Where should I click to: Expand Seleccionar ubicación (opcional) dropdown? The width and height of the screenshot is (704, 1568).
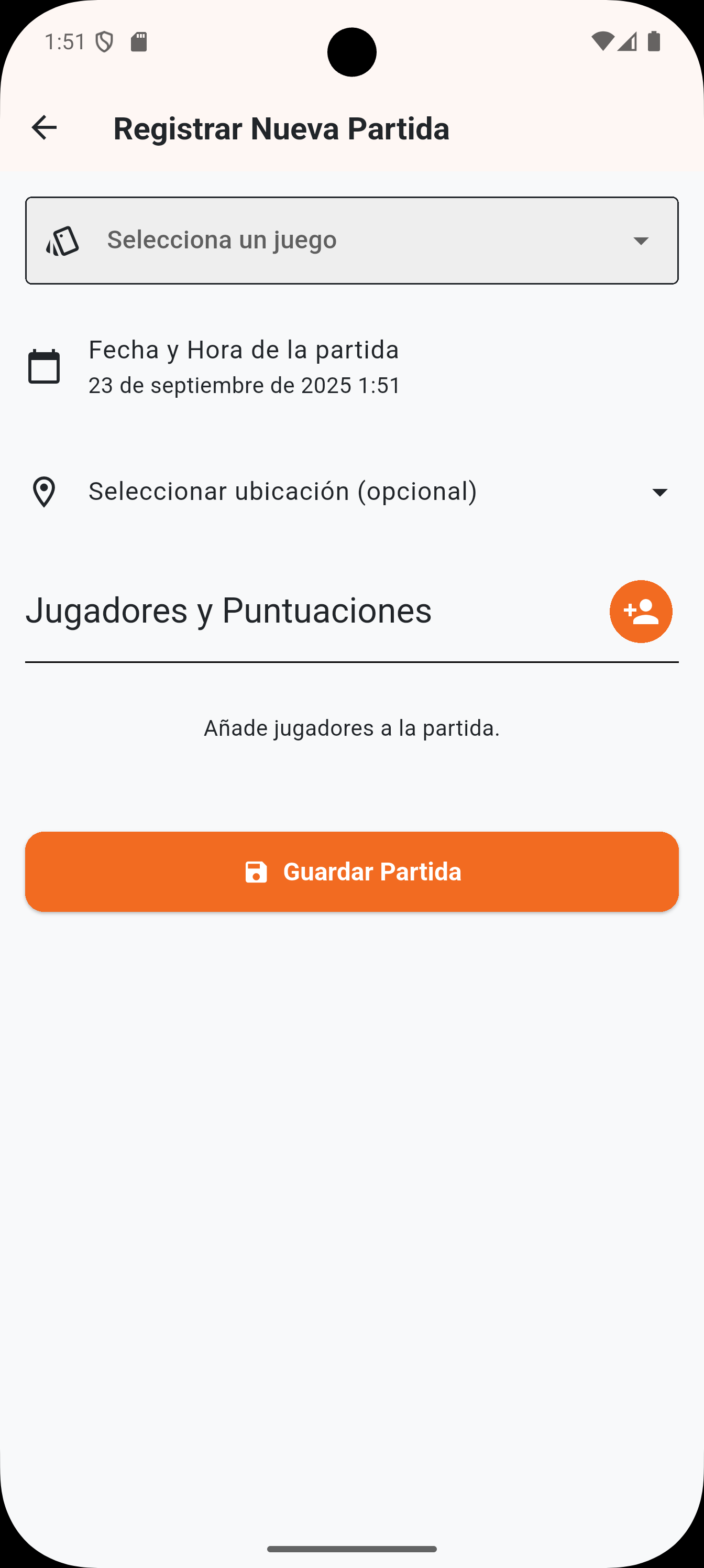click(x=351, y=492)
